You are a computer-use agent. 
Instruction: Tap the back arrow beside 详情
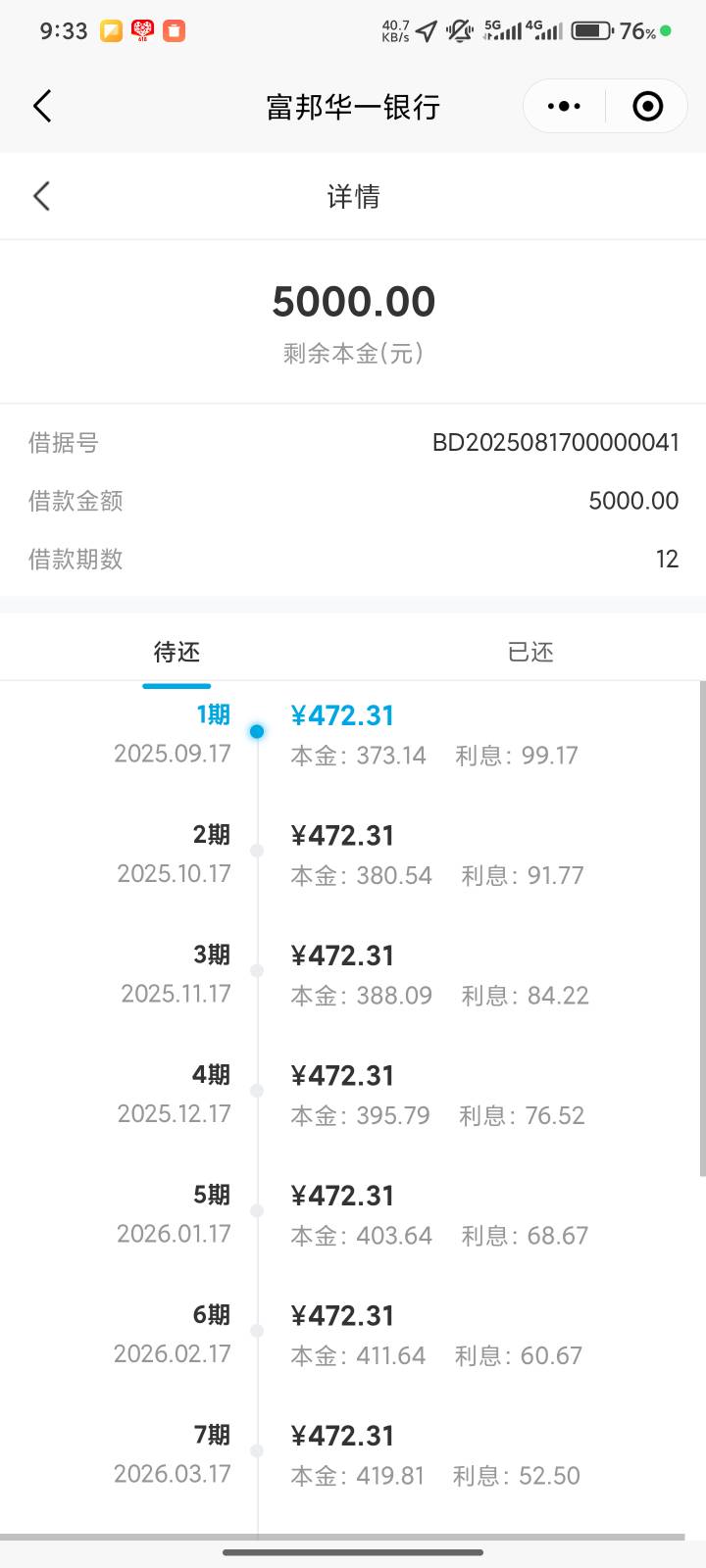pos(41,196)
